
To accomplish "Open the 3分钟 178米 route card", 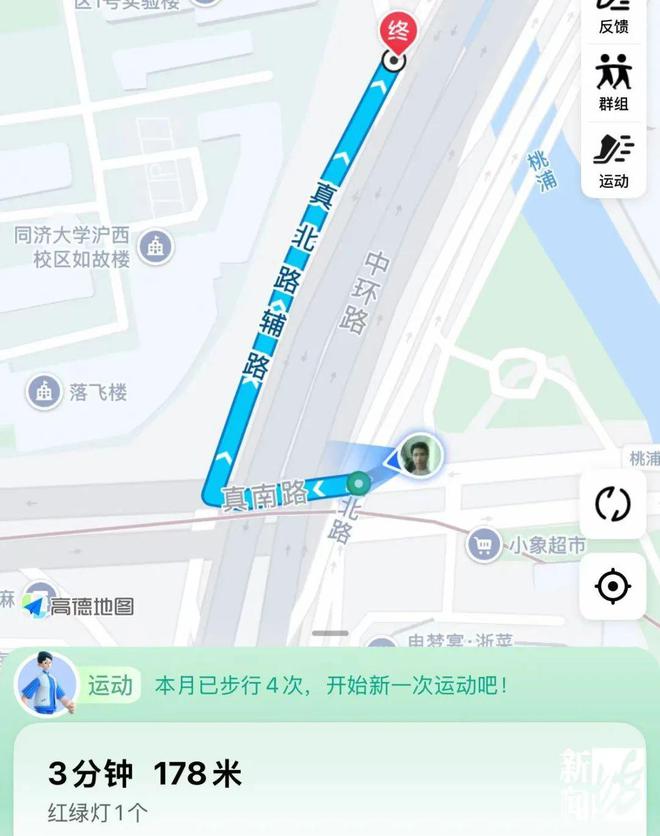I will coord(330,786).
